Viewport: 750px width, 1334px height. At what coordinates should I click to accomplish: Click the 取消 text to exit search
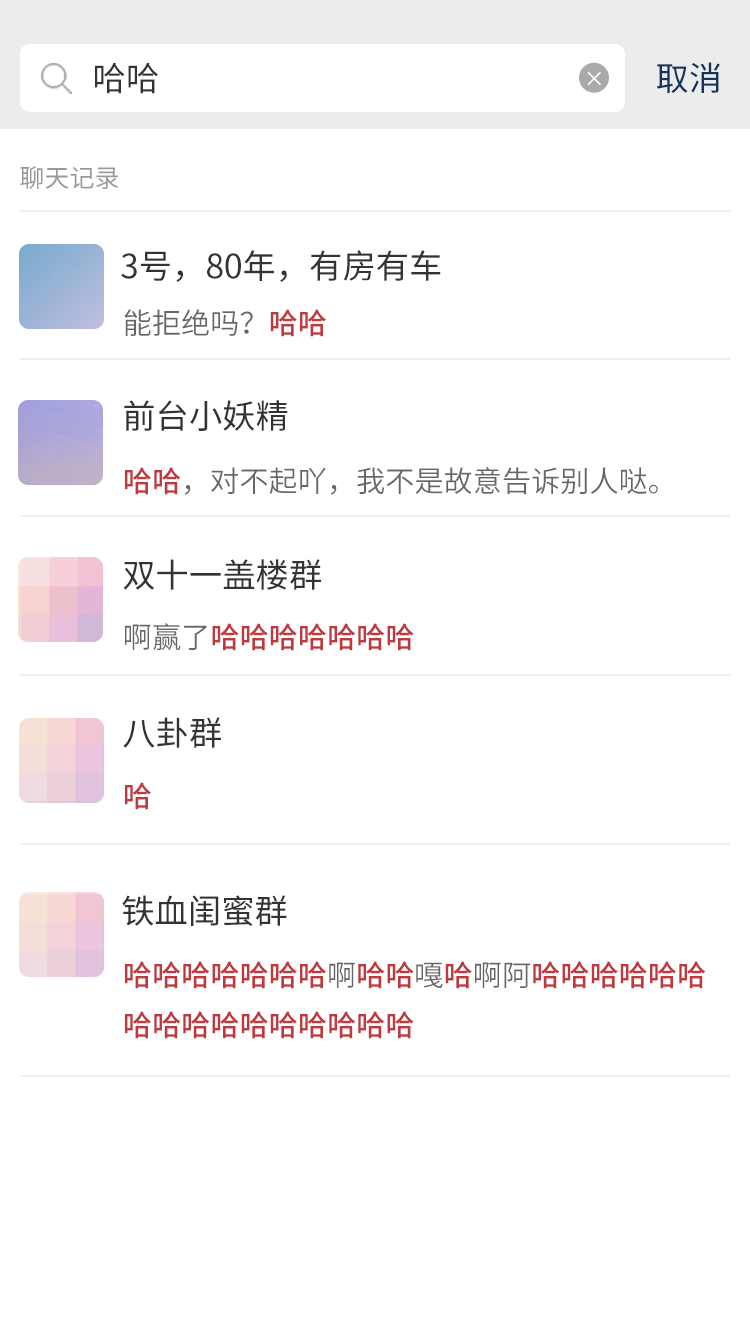tap(688, 78)
